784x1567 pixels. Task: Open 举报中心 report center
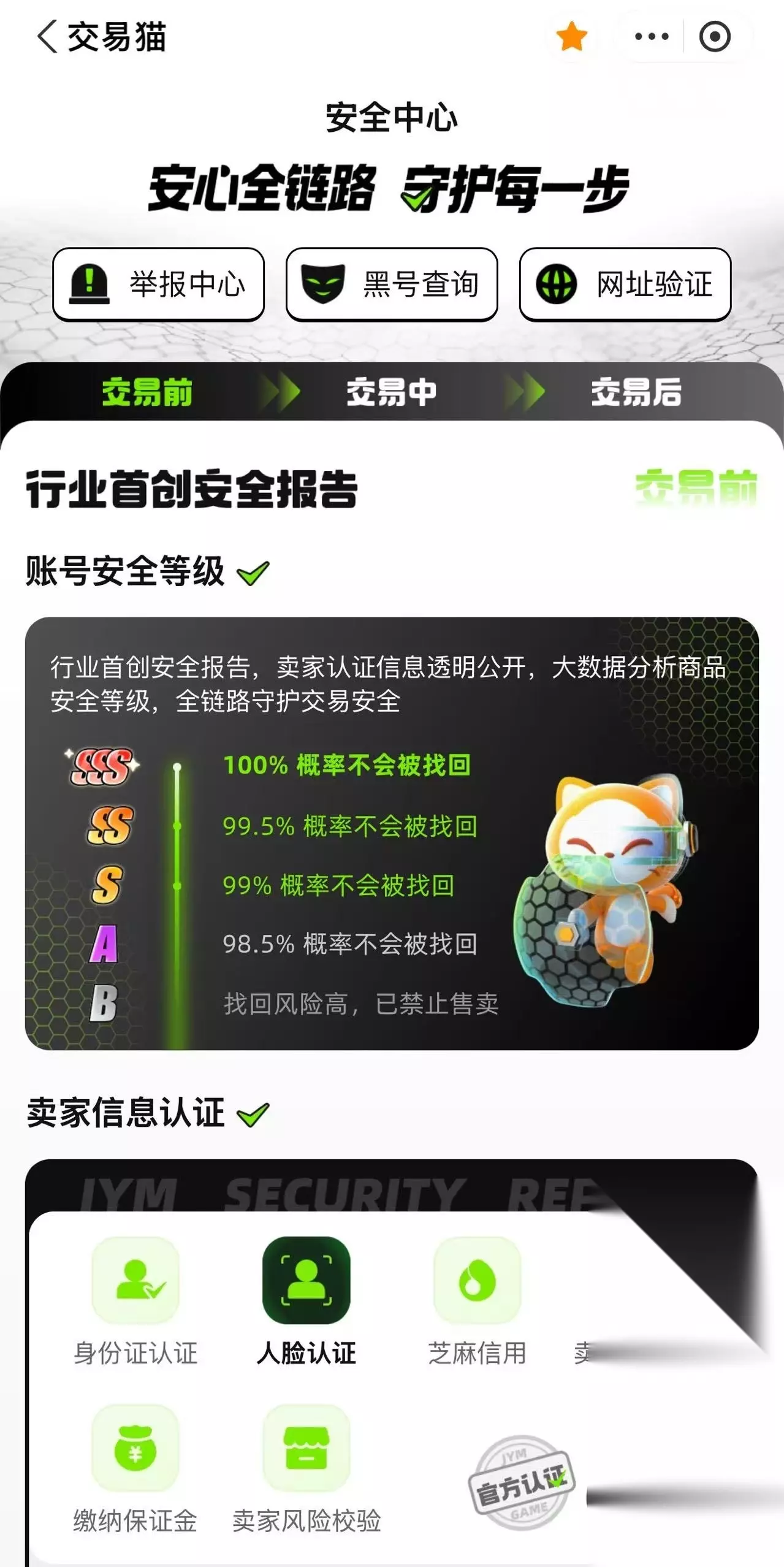click(x=159, y=284)
